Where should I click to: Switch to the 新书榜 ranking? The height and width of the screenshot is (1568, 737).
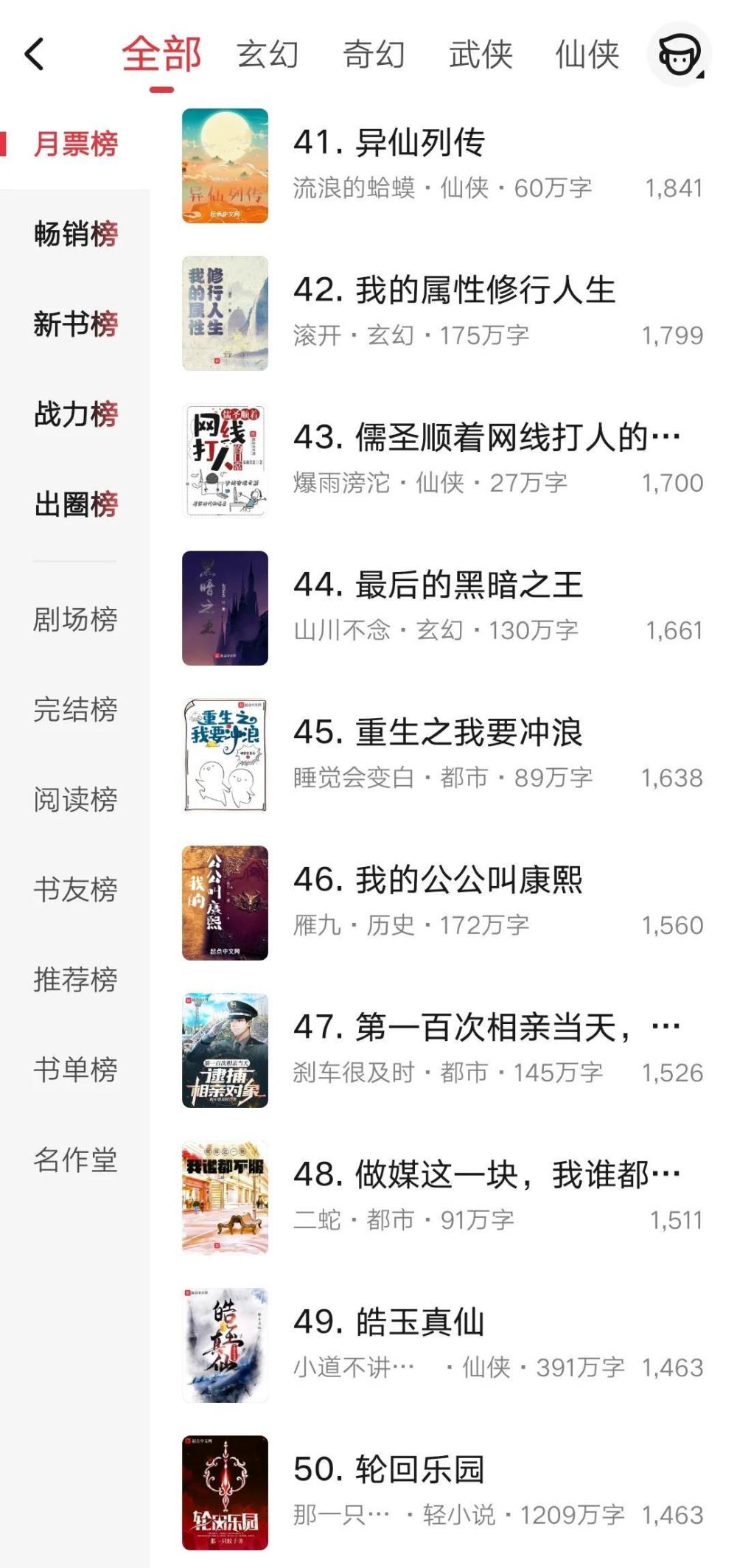click(75, 324)
